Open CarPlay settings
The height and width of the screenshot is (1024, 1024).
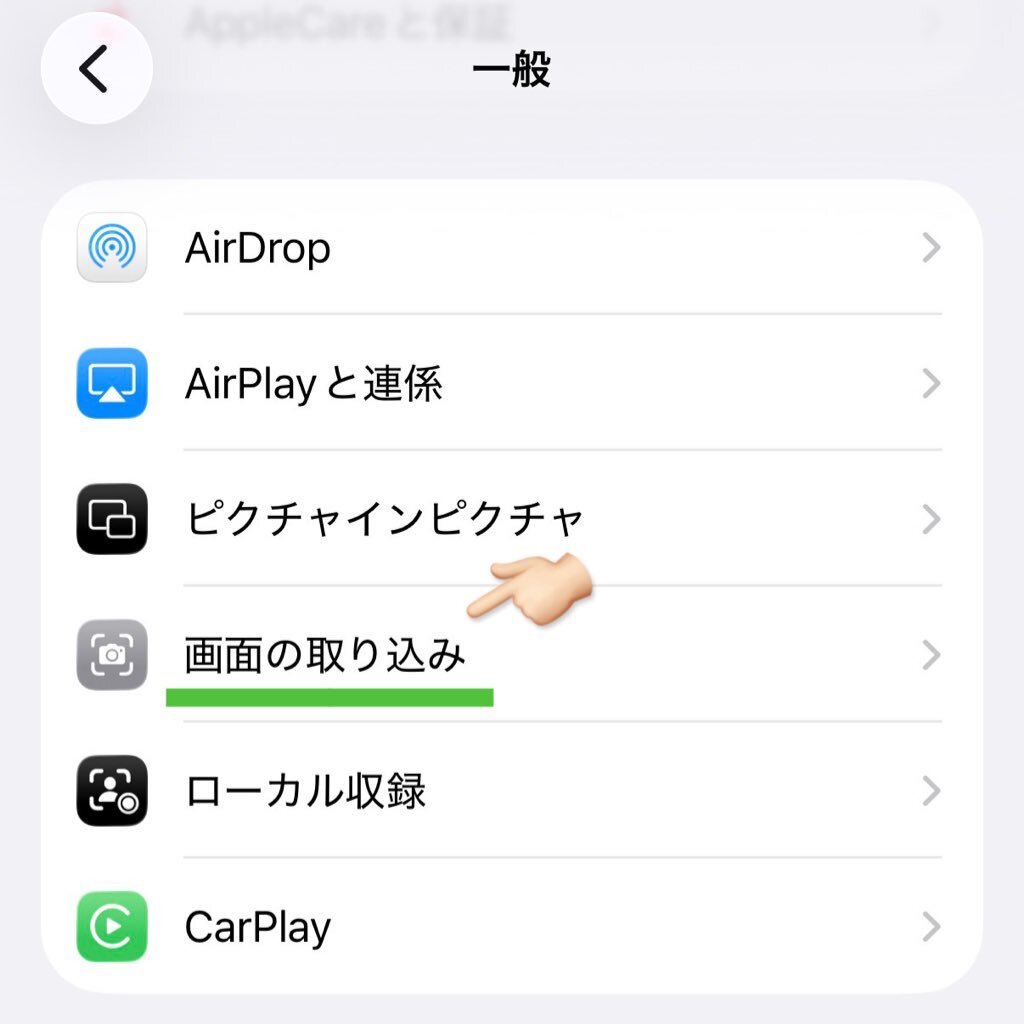click(x=510, y=927)
